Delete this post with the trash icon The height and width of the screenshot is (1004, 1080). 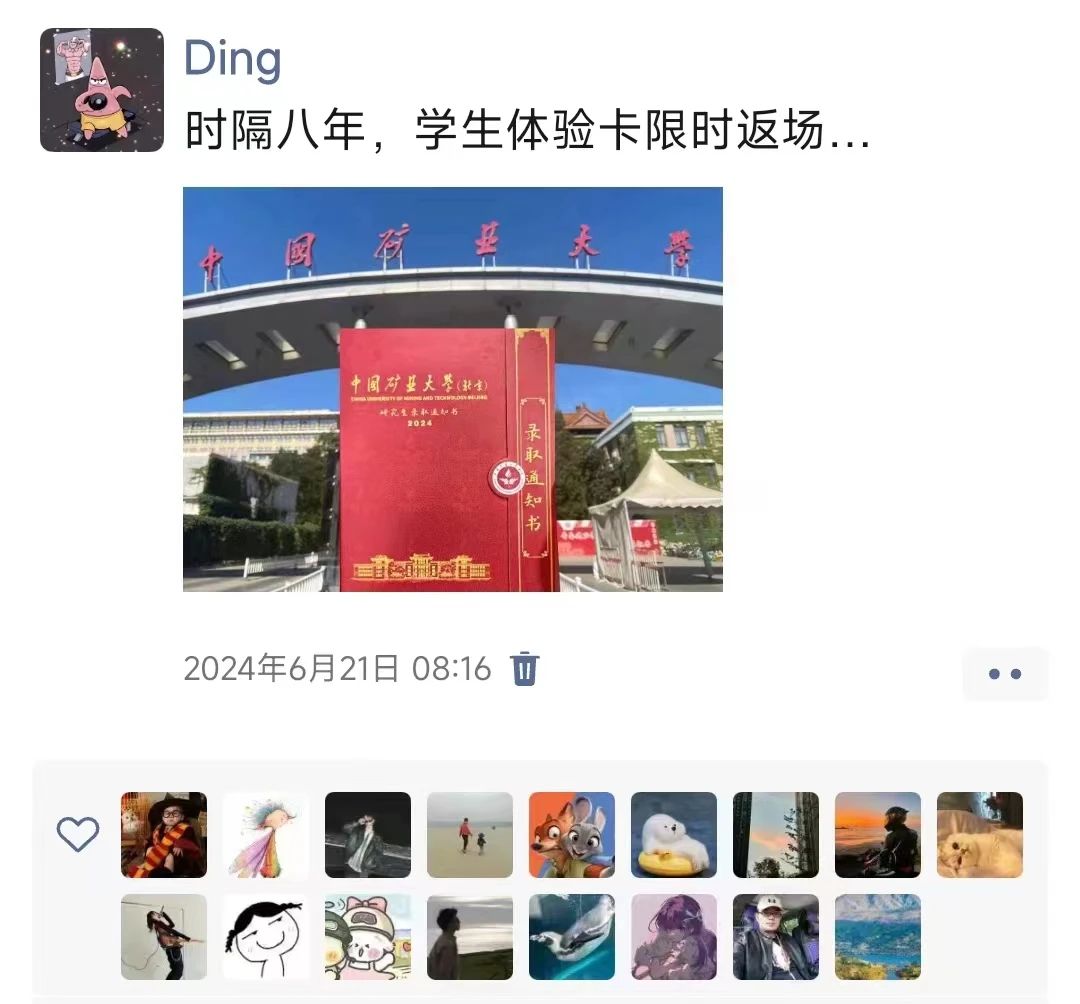pyautogui.click(x=525, y=668)
